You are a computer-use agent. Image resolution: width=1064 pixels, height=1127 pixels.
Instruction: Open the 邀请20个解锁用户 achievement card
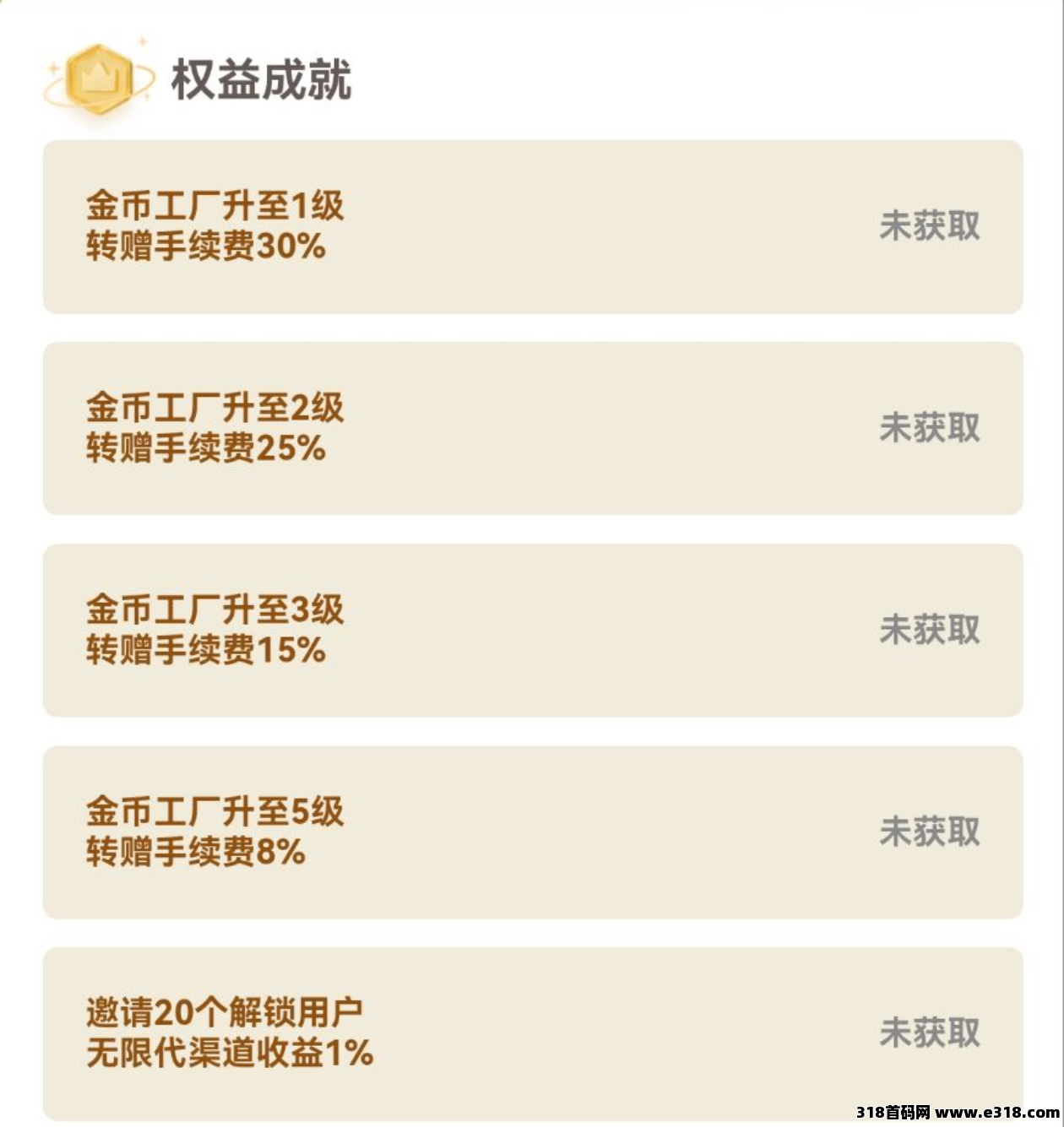coord(532,1032)
